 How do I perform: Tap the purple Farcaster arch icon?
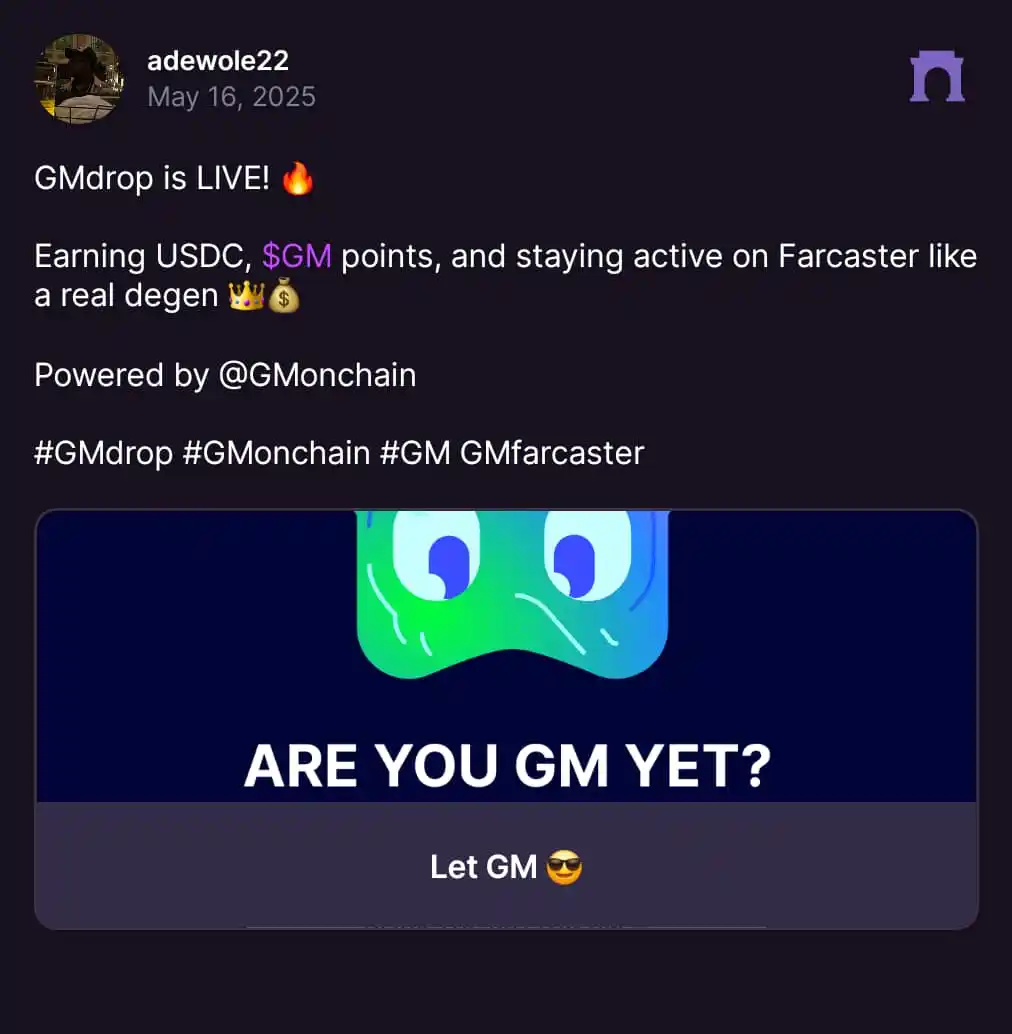937,78
